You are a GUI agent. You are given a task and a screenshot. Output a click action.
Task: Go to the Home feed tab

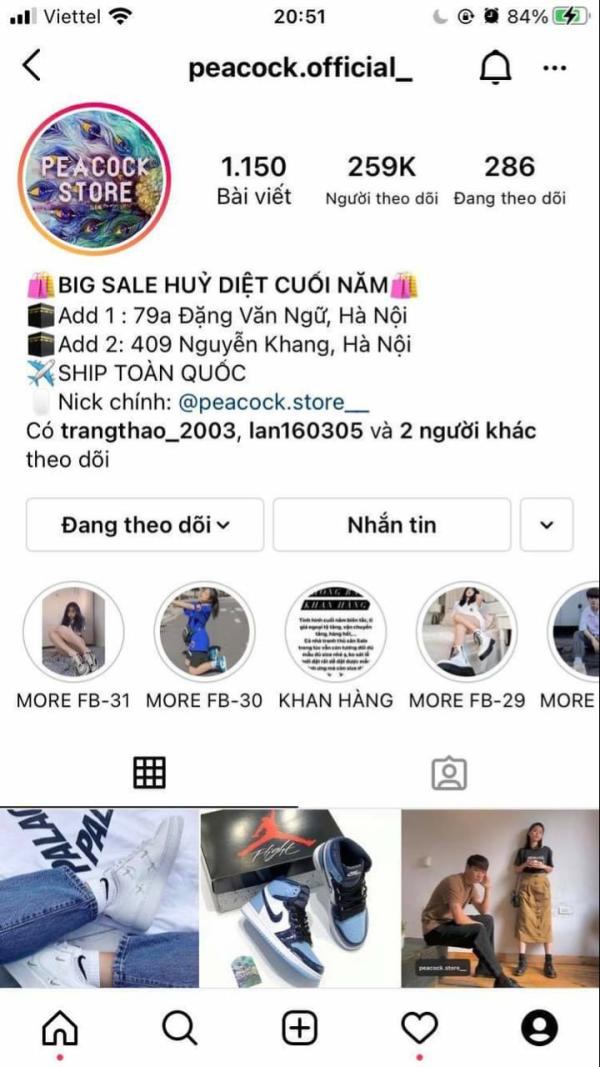coord(60,1028)
